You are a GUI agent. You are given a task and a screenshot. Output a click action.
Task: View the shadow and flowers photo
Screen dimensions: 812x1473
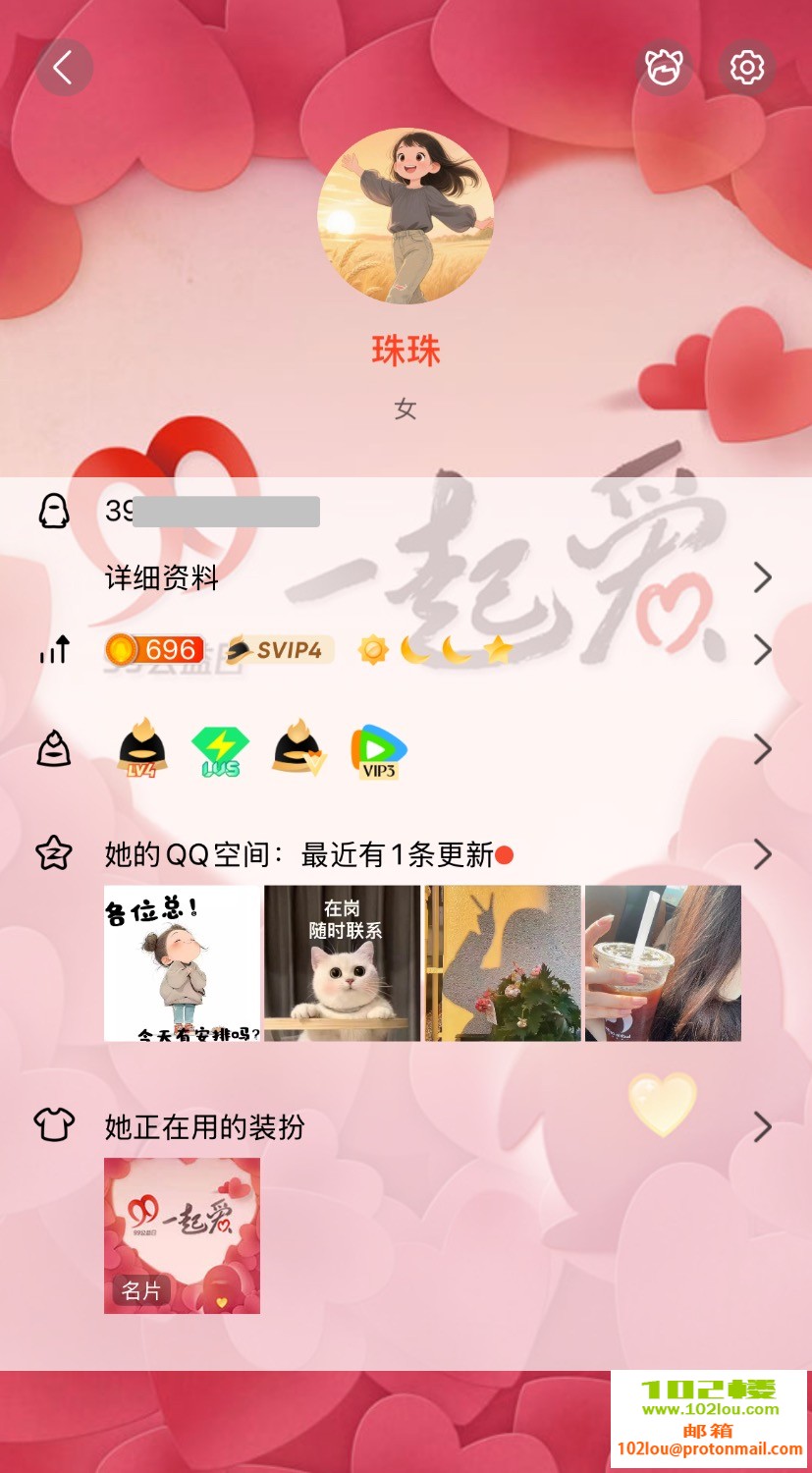503,963
